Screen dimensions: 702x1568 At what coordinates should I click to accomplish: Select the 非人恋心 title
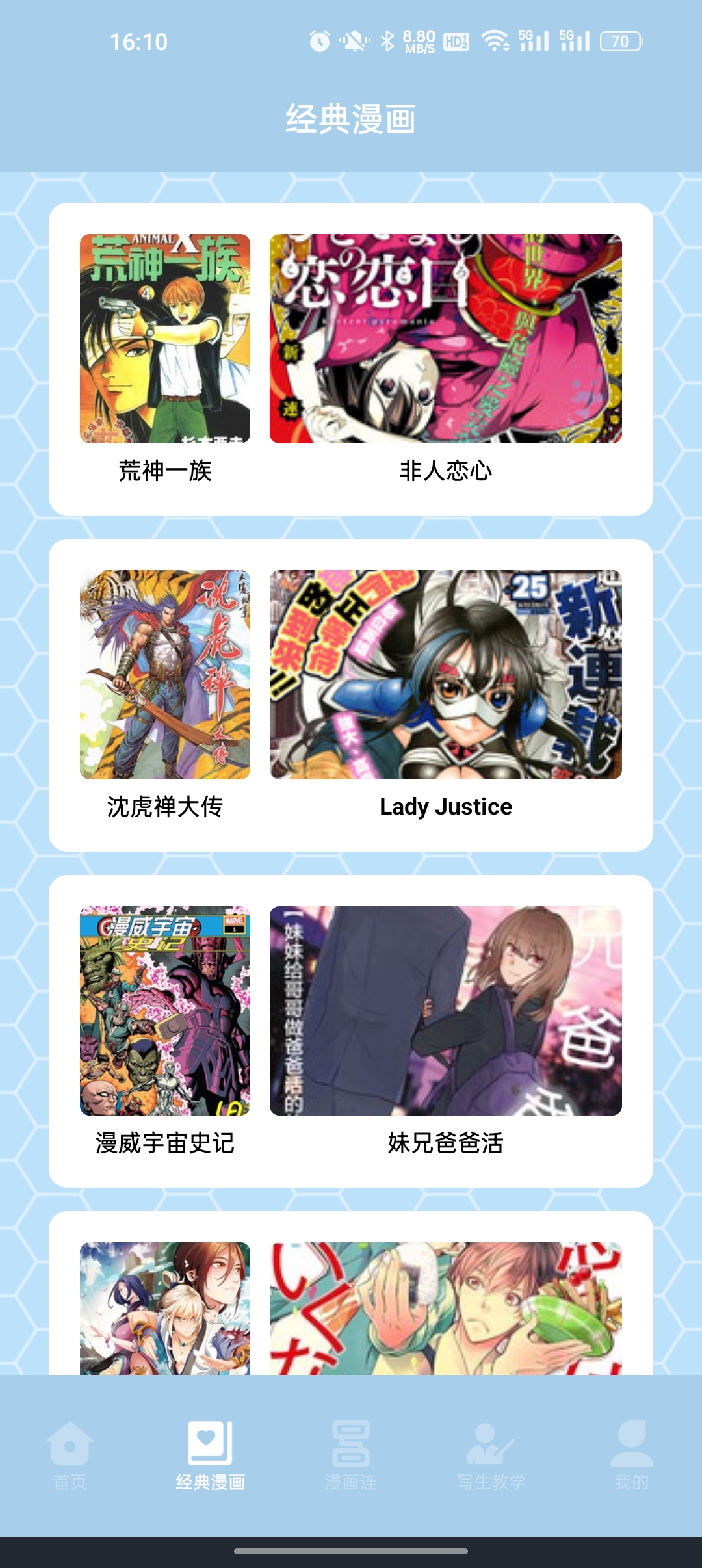(446, 473)
